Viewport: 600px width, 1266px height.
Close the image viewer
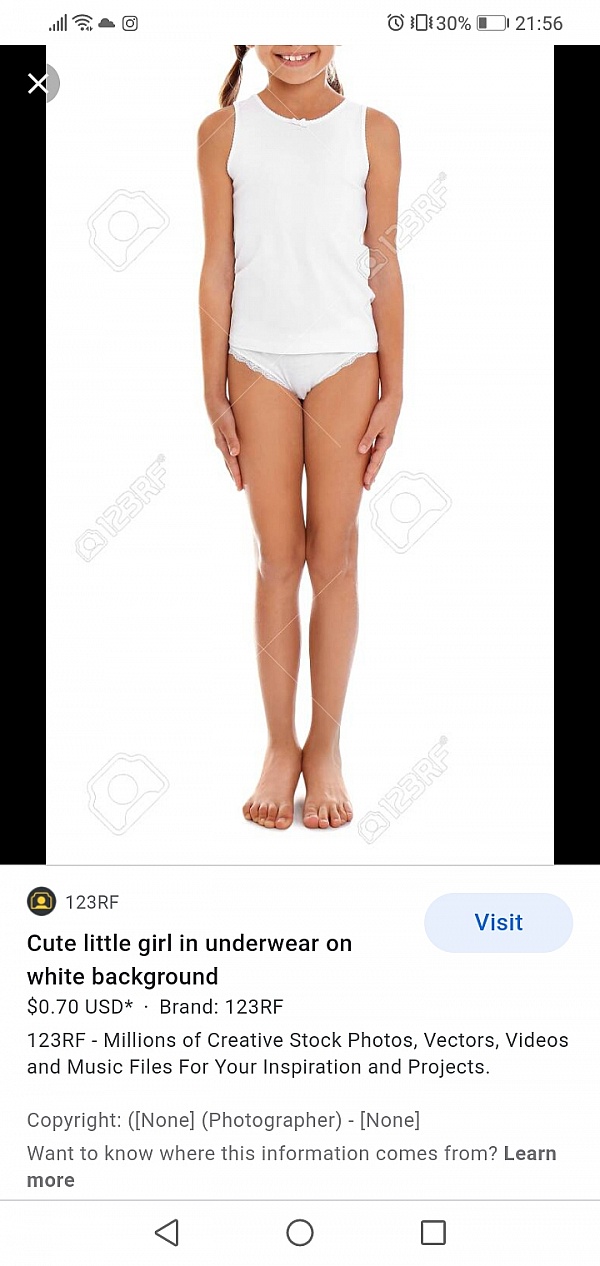pyautogui.click(x=38, y=83)
